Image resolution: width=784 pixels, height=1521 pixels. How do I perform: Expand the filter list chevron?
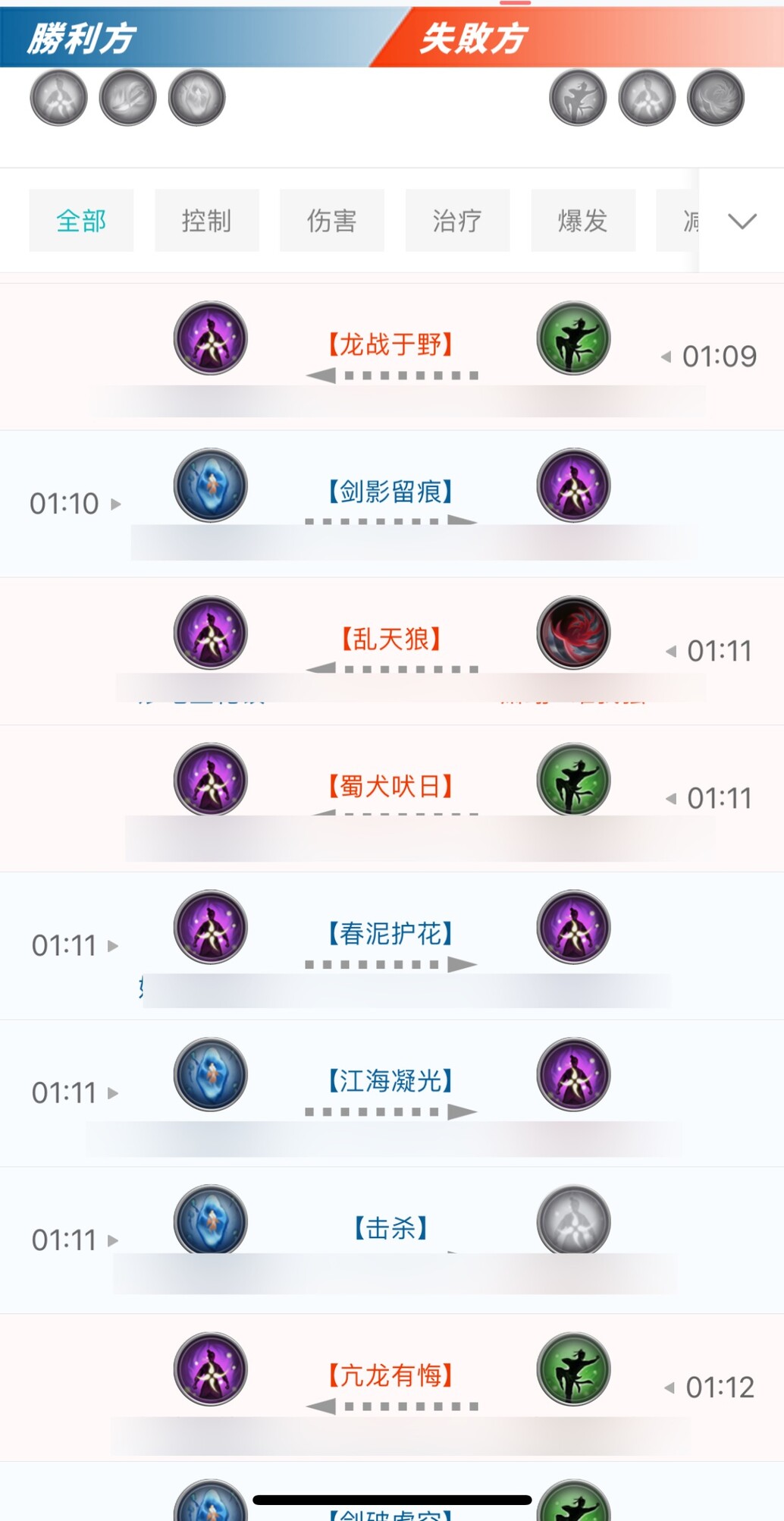[742, 221]
